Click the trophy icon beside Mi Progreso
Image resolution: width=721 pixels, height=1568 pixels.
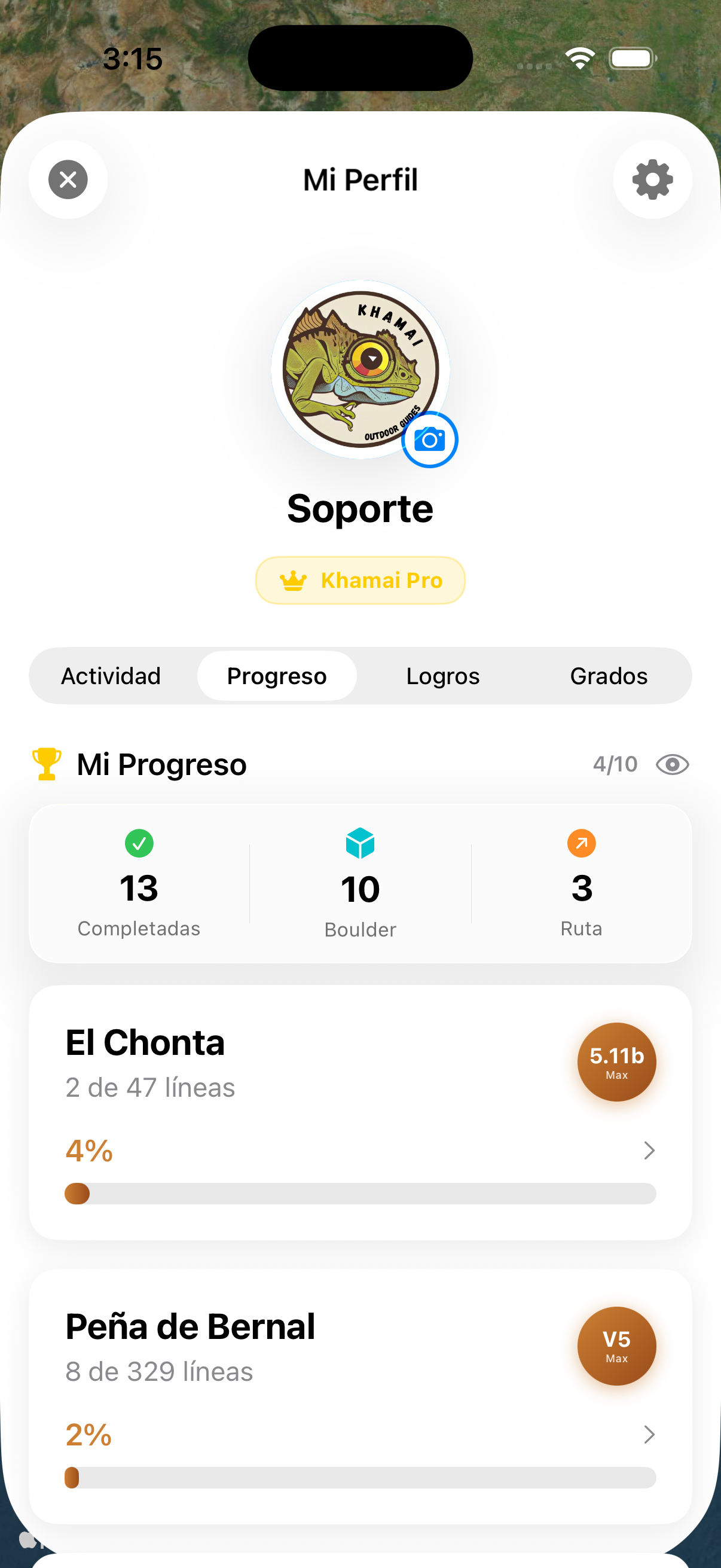coord(46,764)
